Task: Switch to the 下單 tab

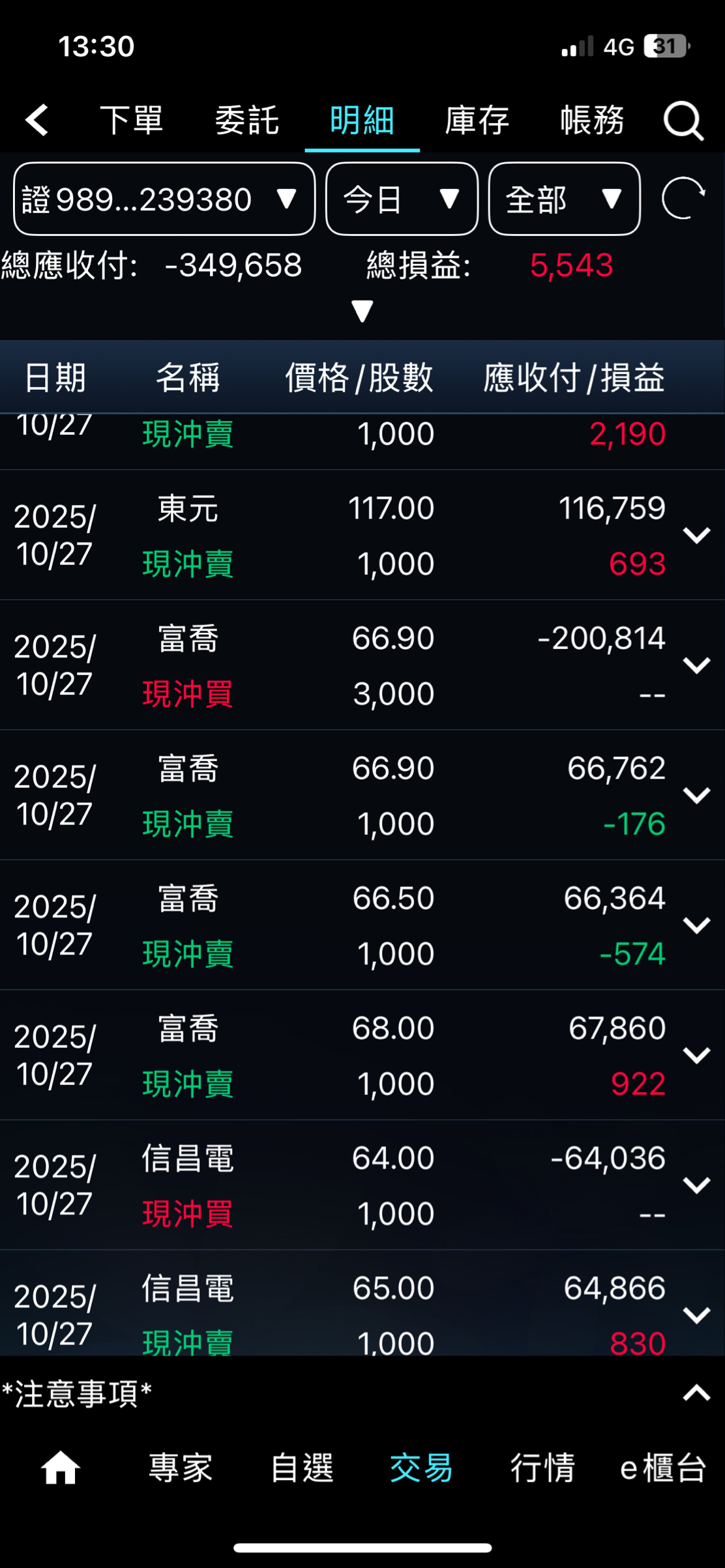Action: [131, 121]
